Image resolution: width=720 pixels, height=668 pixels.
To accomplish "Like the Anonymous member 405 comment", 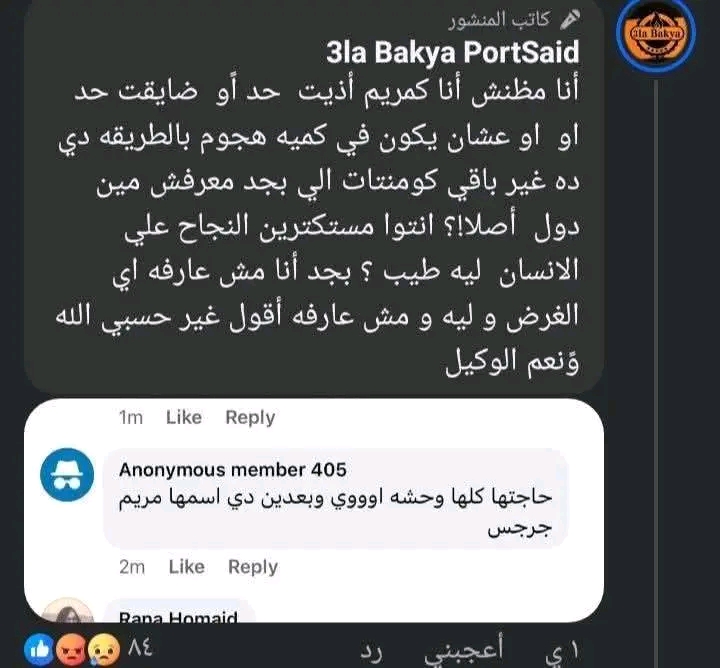I will coord(186,567).
